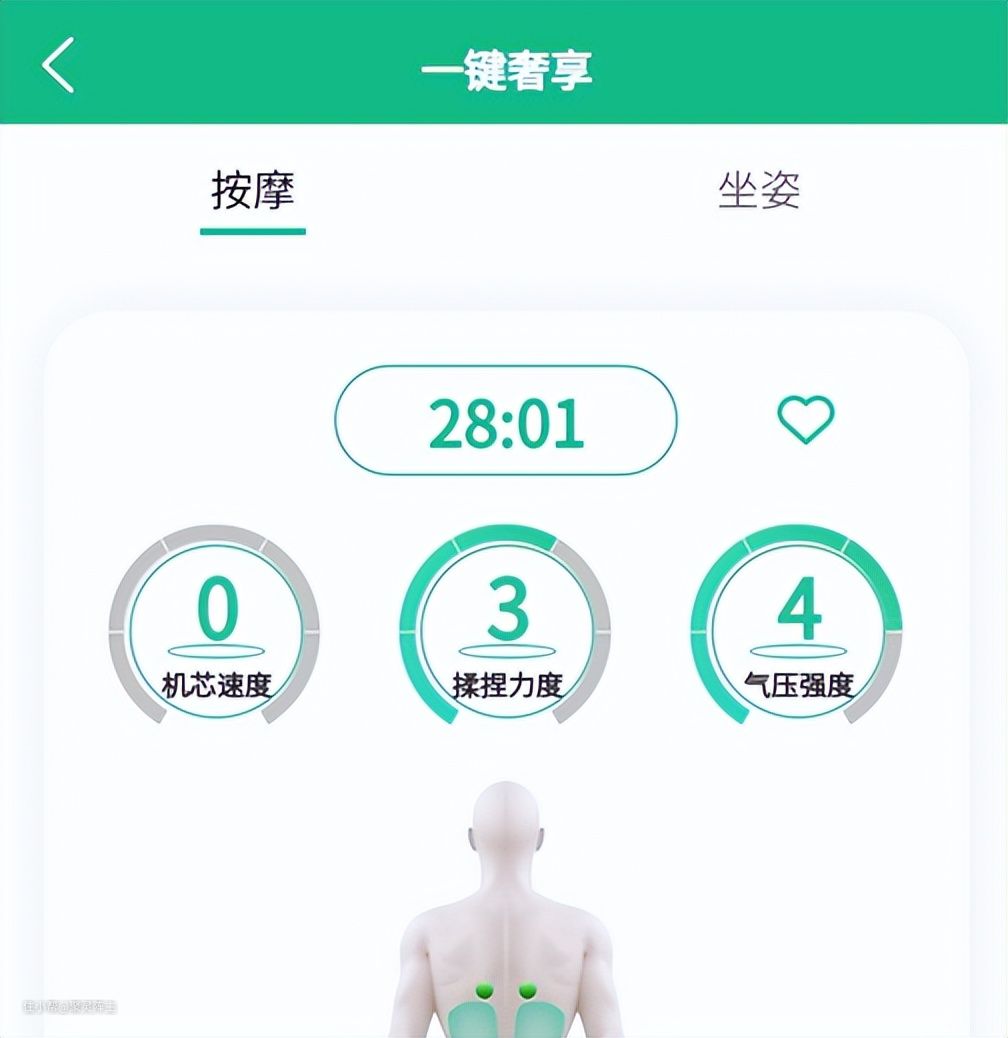The width and height of the screenshot is (1008, 1038).
Task: Favorite this program with the heart icon
Action: click(805, 419)
